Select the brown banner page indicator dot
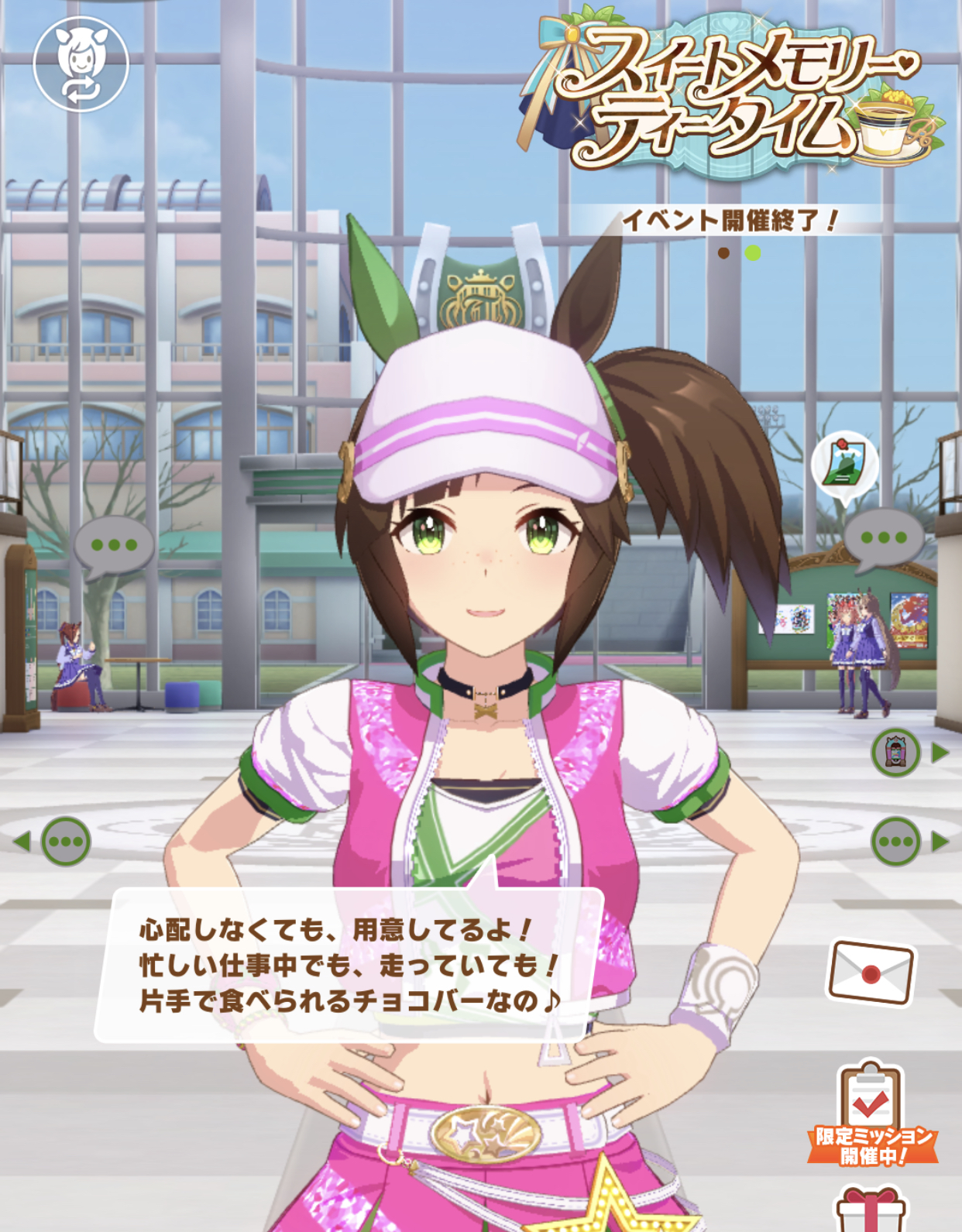 (x=723, y=253)
